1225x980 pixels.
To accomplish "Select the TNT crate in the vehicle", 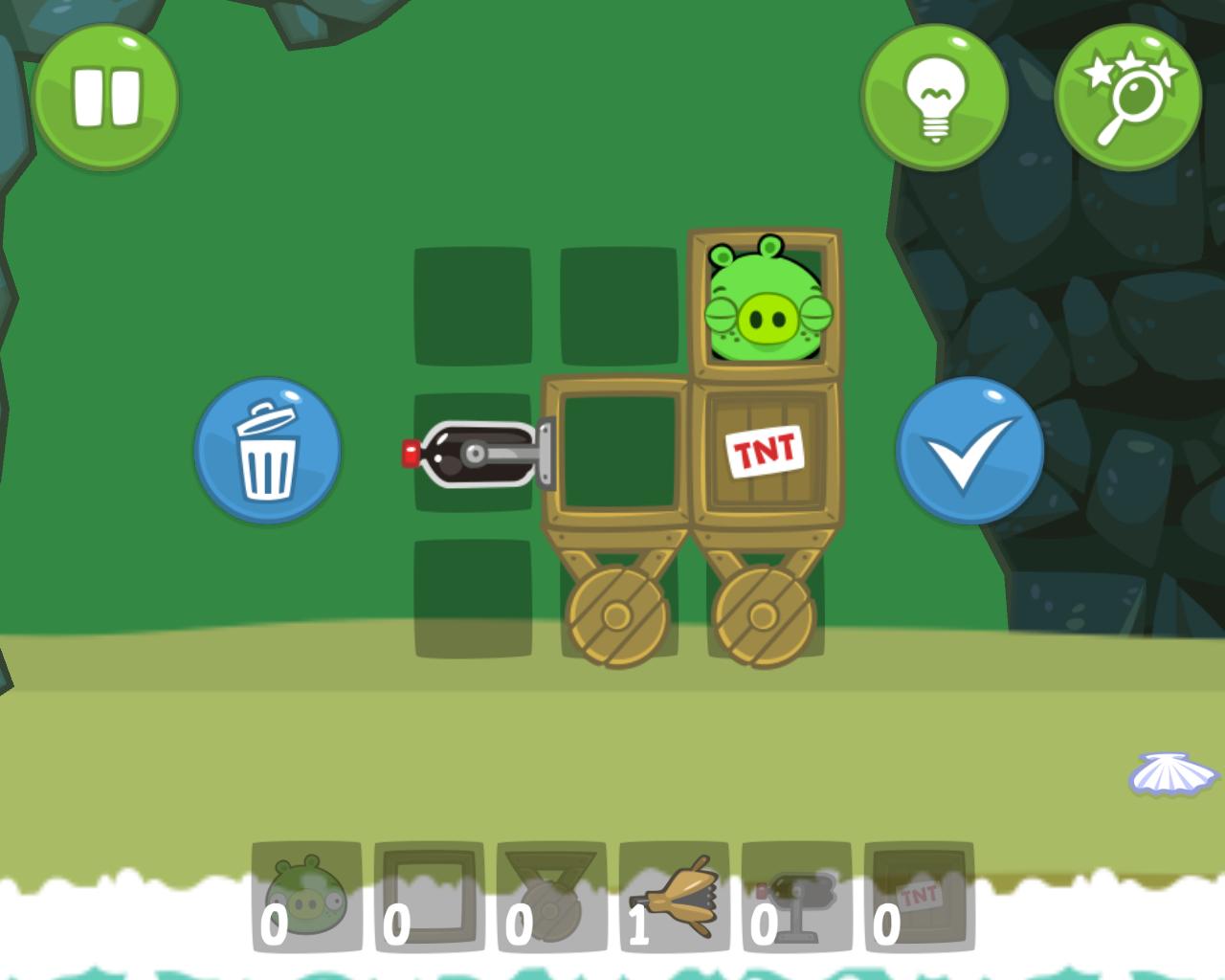I will (x=765, y=452).
